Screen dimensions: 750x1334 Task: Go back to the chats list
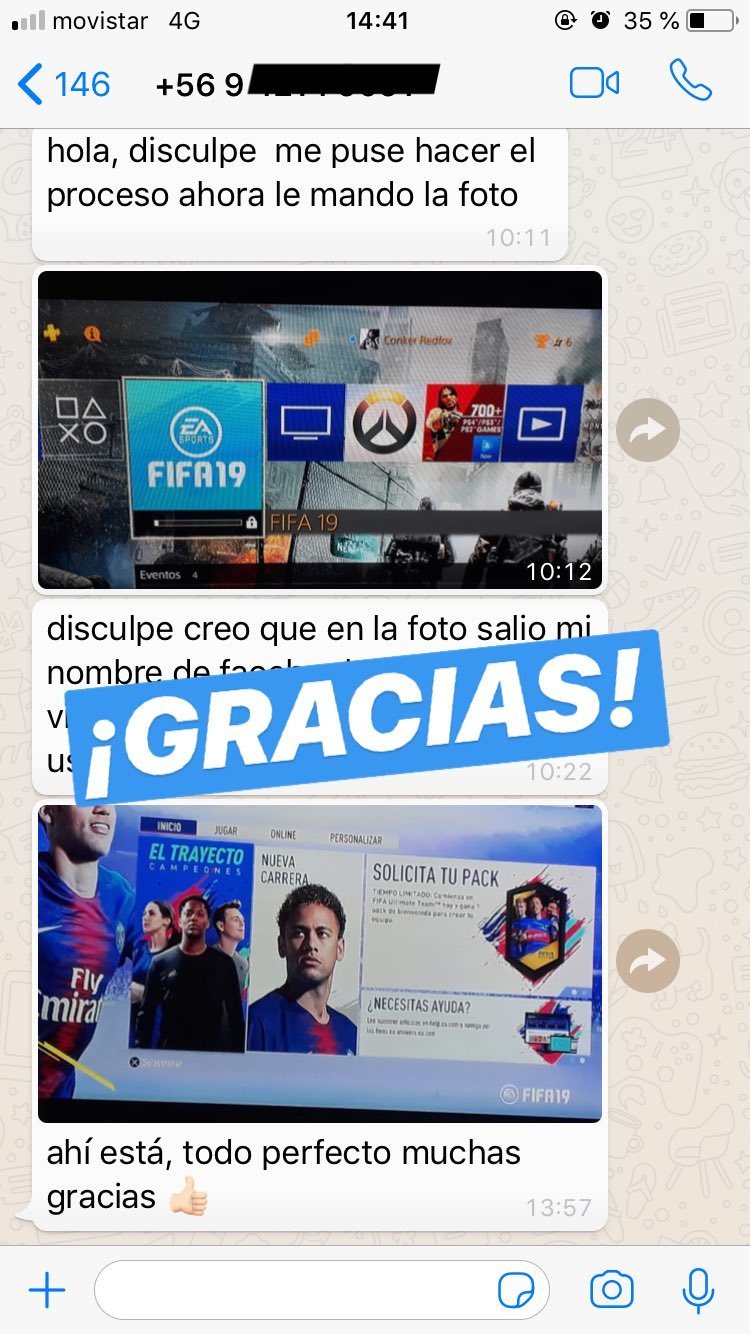(64, 84)
